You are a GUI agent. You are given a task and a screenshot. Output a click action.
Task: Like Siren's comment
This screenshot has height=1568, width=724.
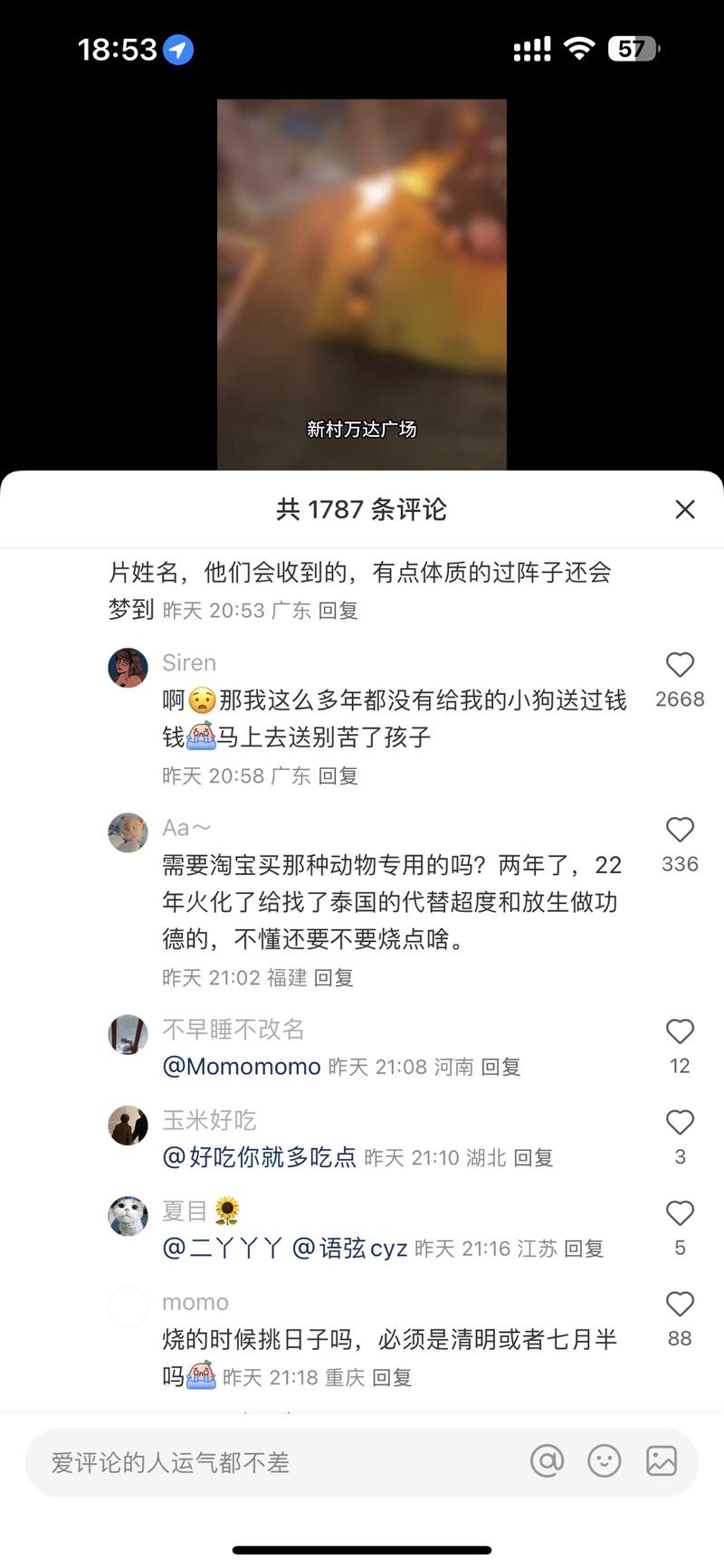pos(680,665)
